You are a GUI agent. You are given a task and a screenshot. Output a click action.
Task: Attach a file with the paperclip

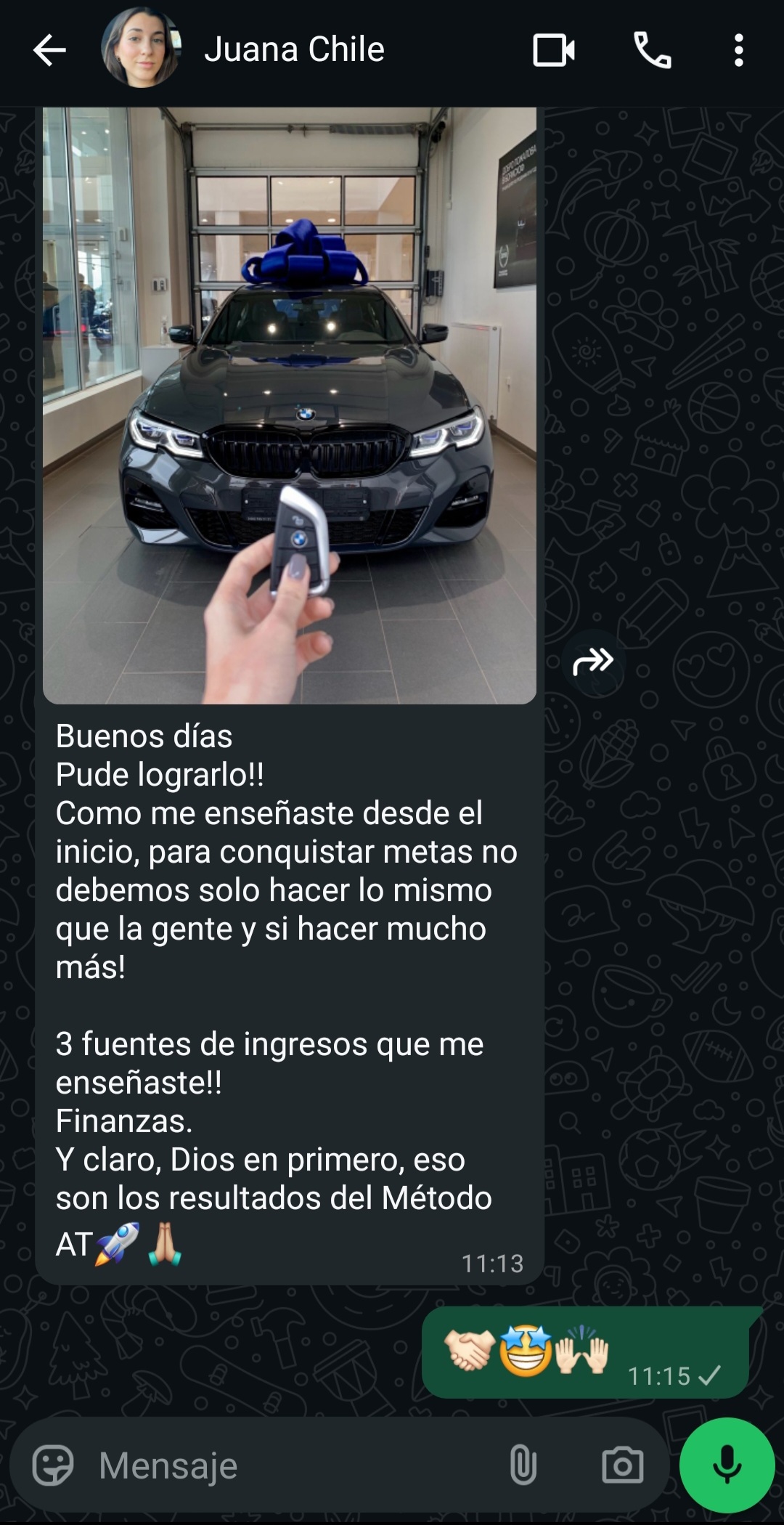point(523,1465)
